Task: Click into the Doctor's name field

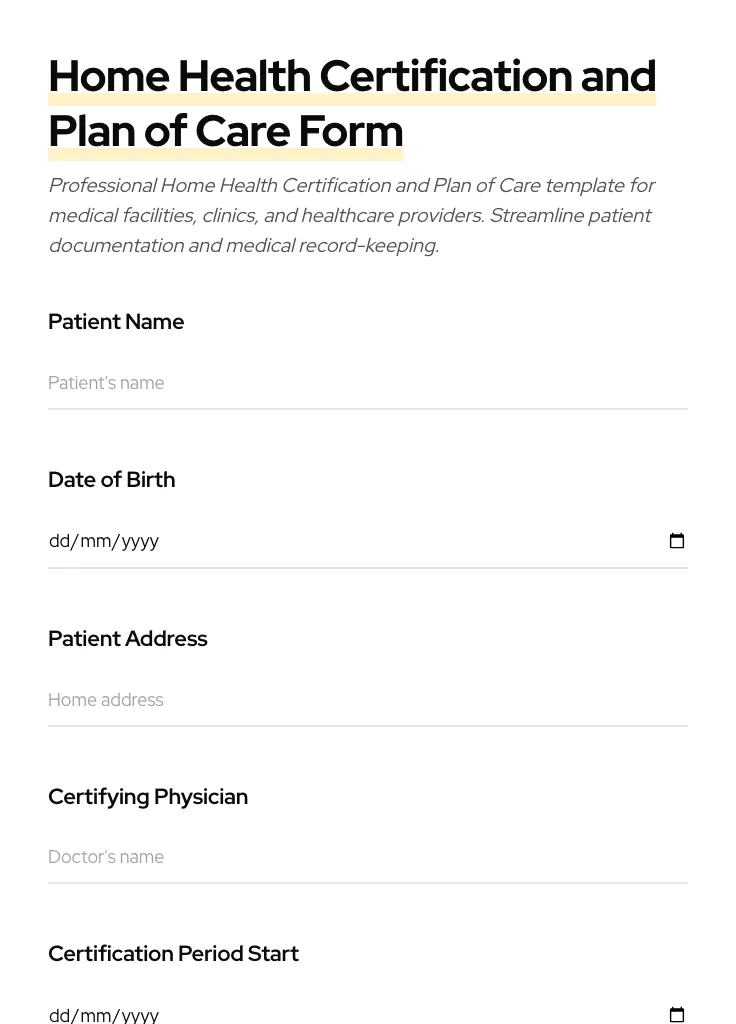Action: pyautogui.click(x=300, y=857)
